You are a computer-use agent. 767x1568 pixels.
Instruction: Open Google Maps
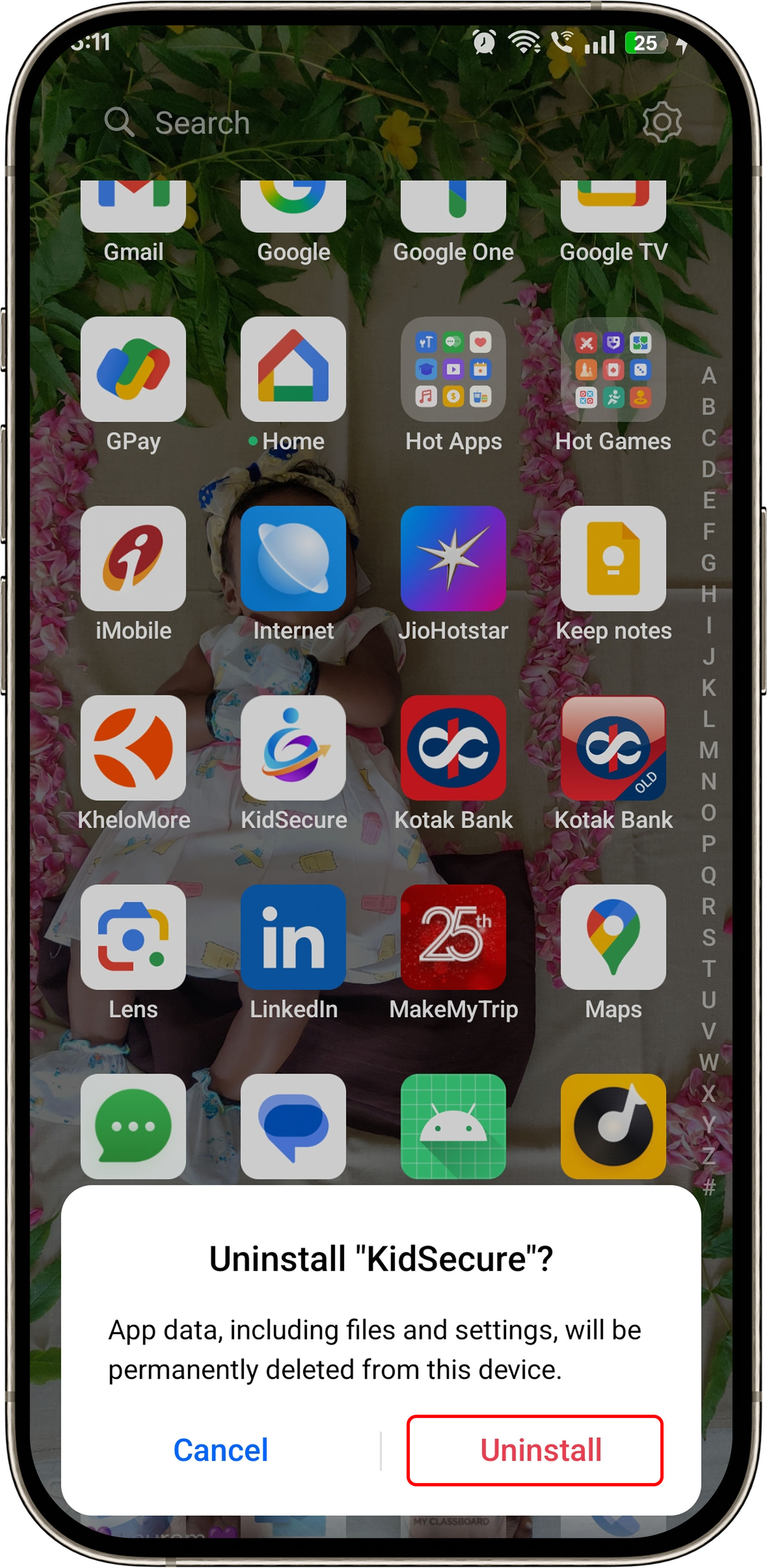(613, 937)
